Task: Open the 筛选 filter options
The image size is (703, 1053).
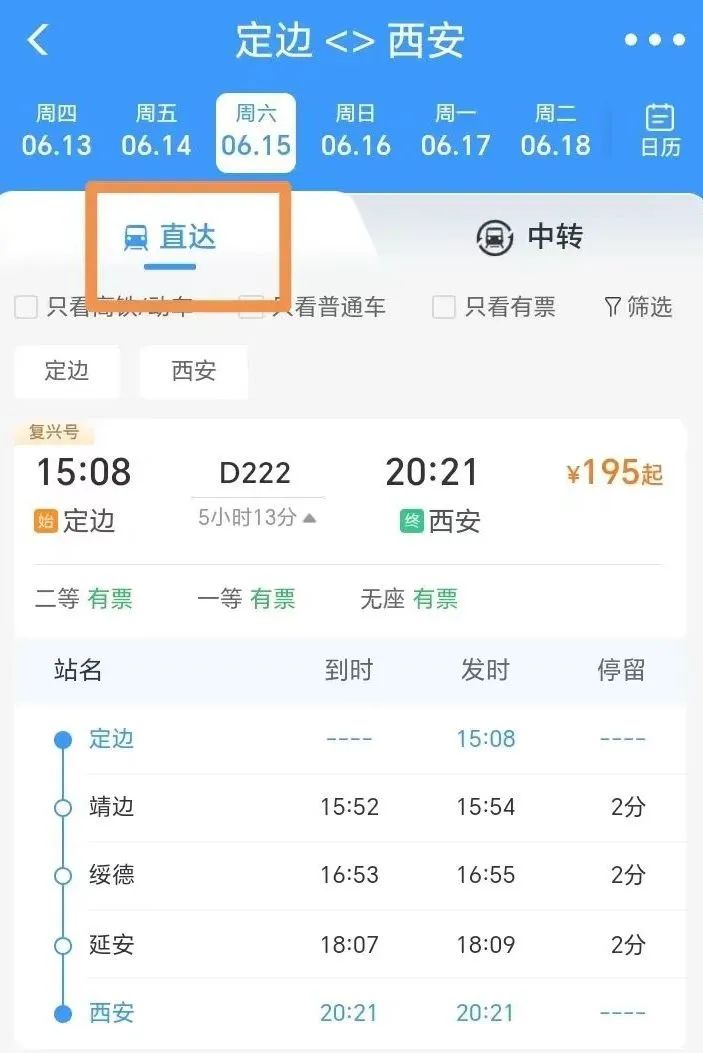Action: point(638,307)
